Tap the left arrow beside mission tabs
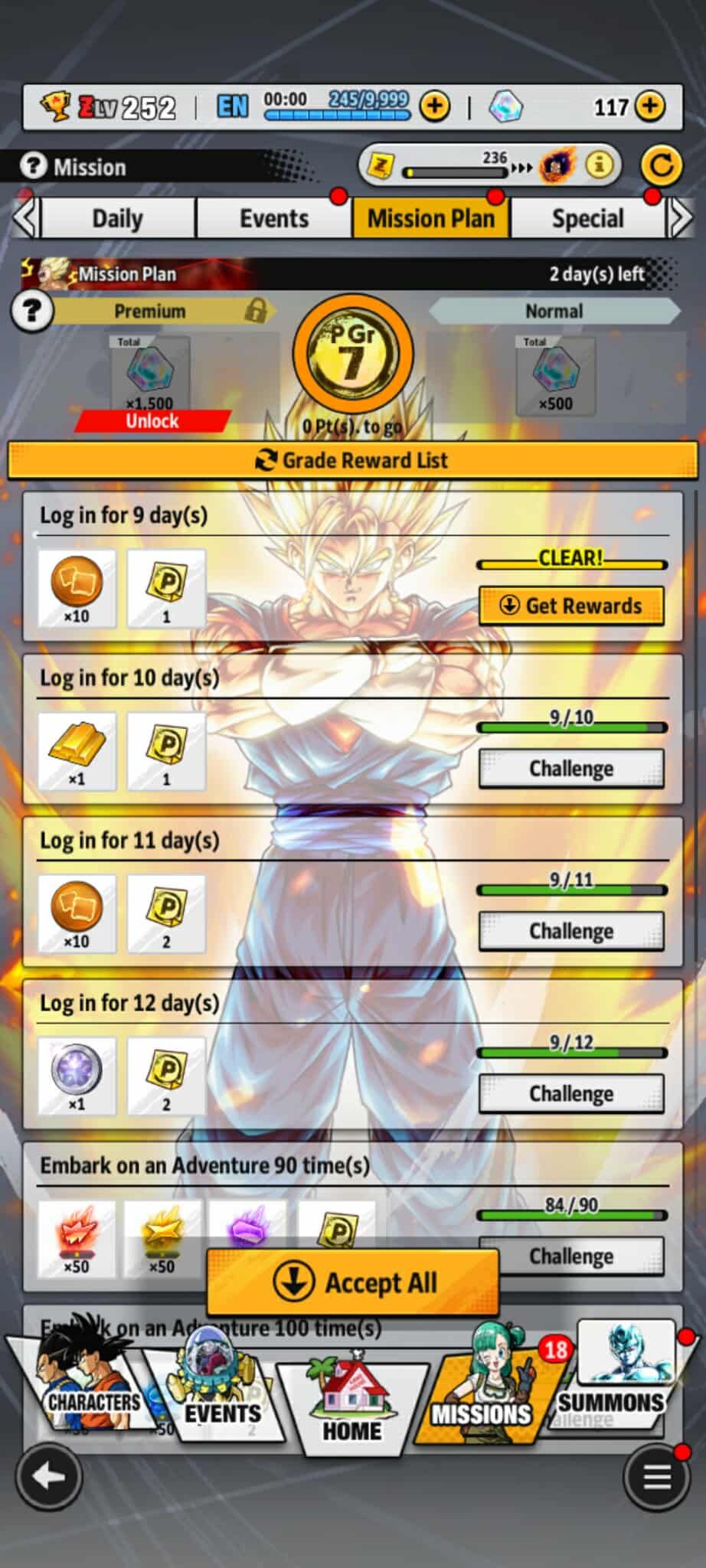706x1568 pixels. tap(25, 218)
